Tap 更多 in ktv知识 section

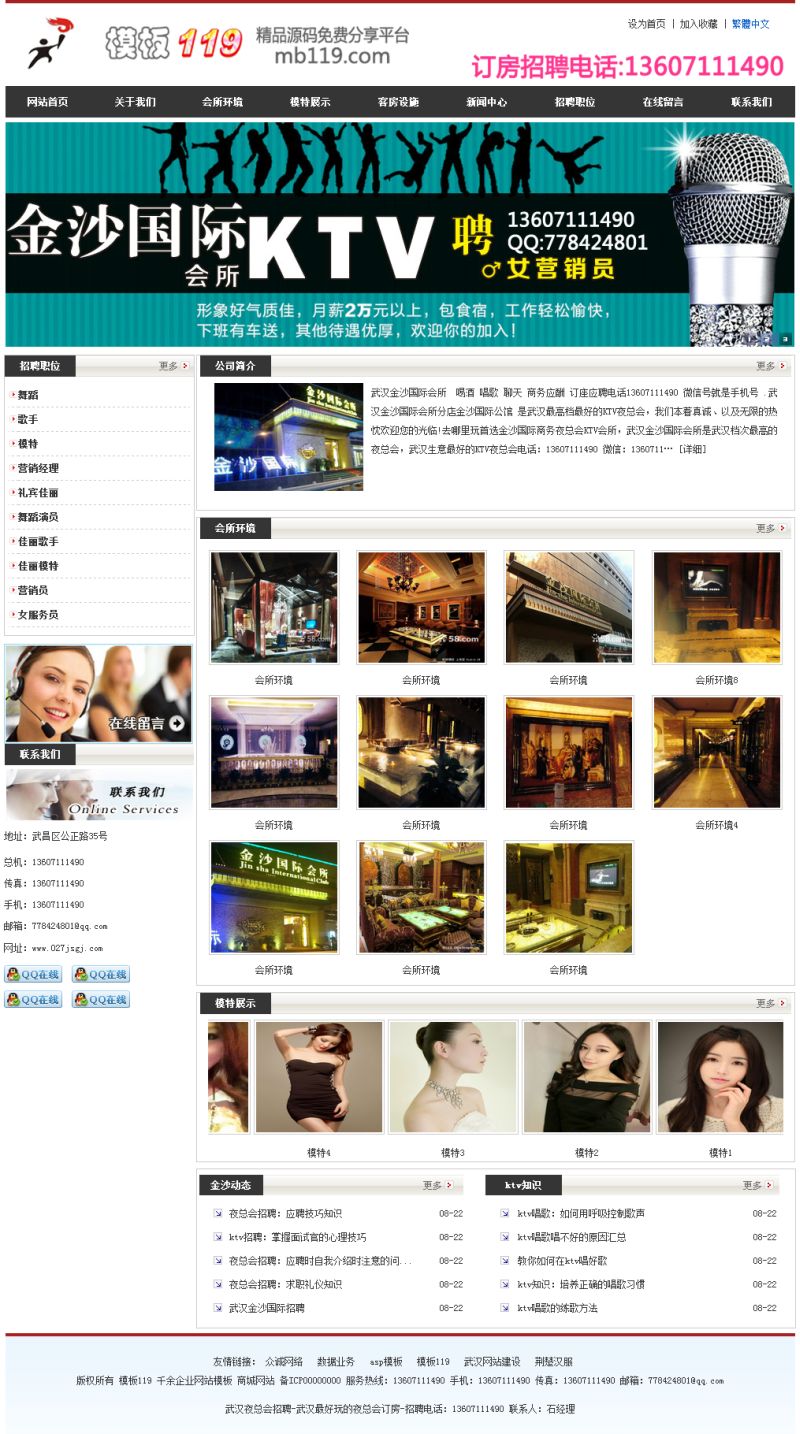coord(757,1185)
